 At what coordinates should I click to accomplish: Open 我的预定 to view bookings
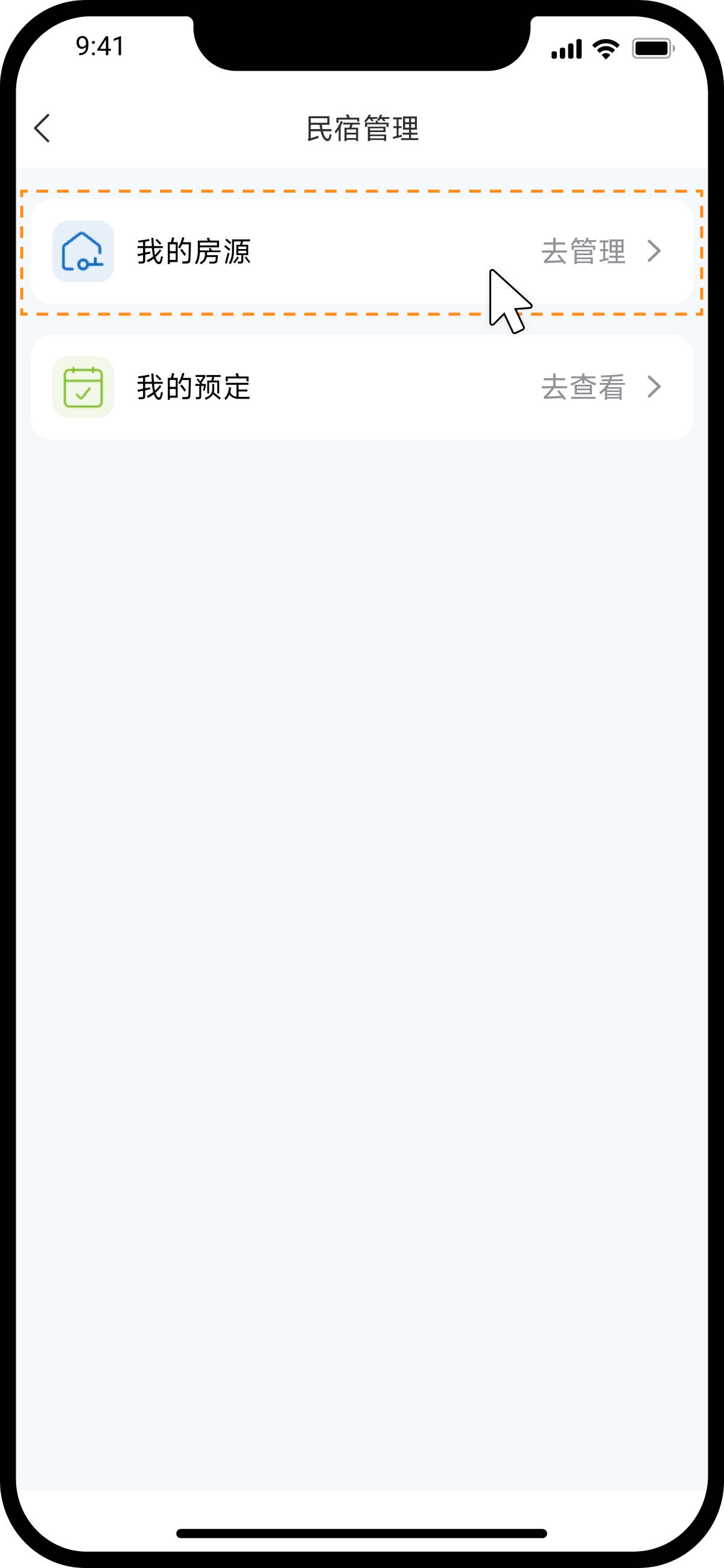(361, 387)
